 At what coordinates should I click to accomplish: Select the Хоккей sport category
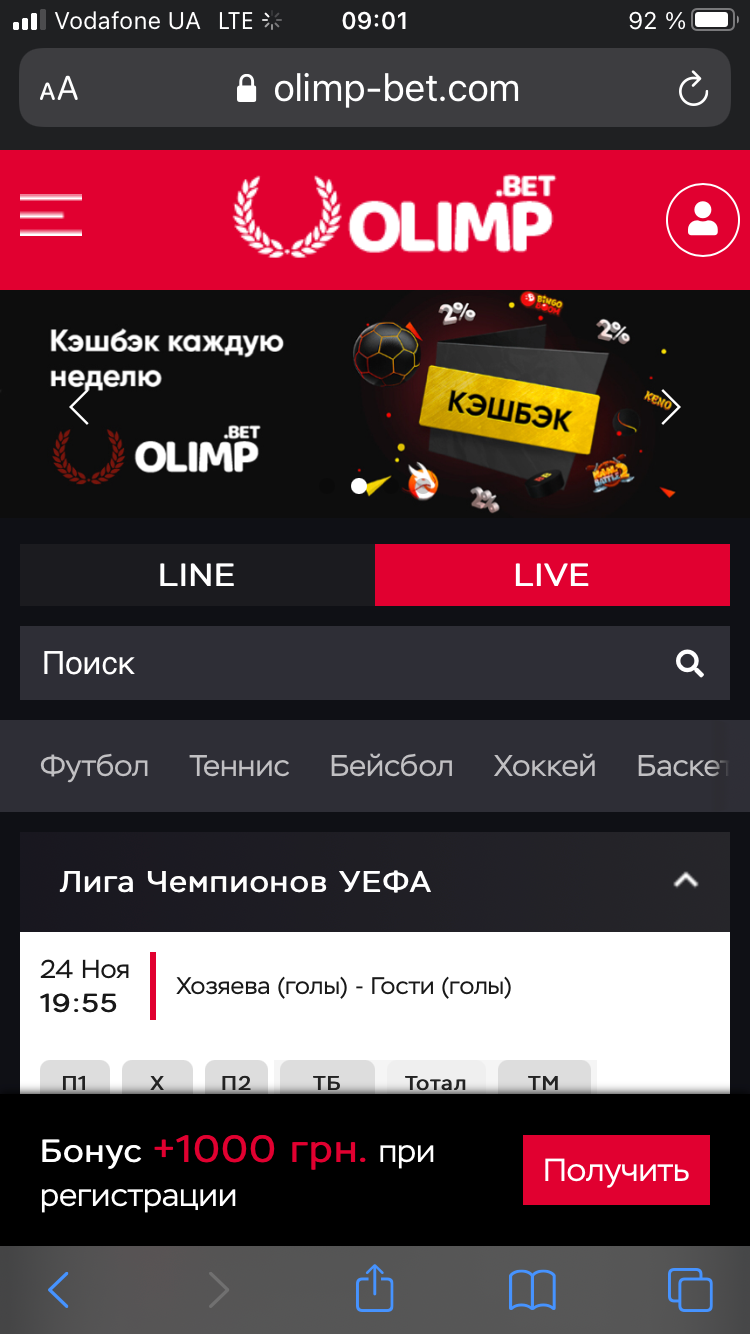tap(544, 766)
